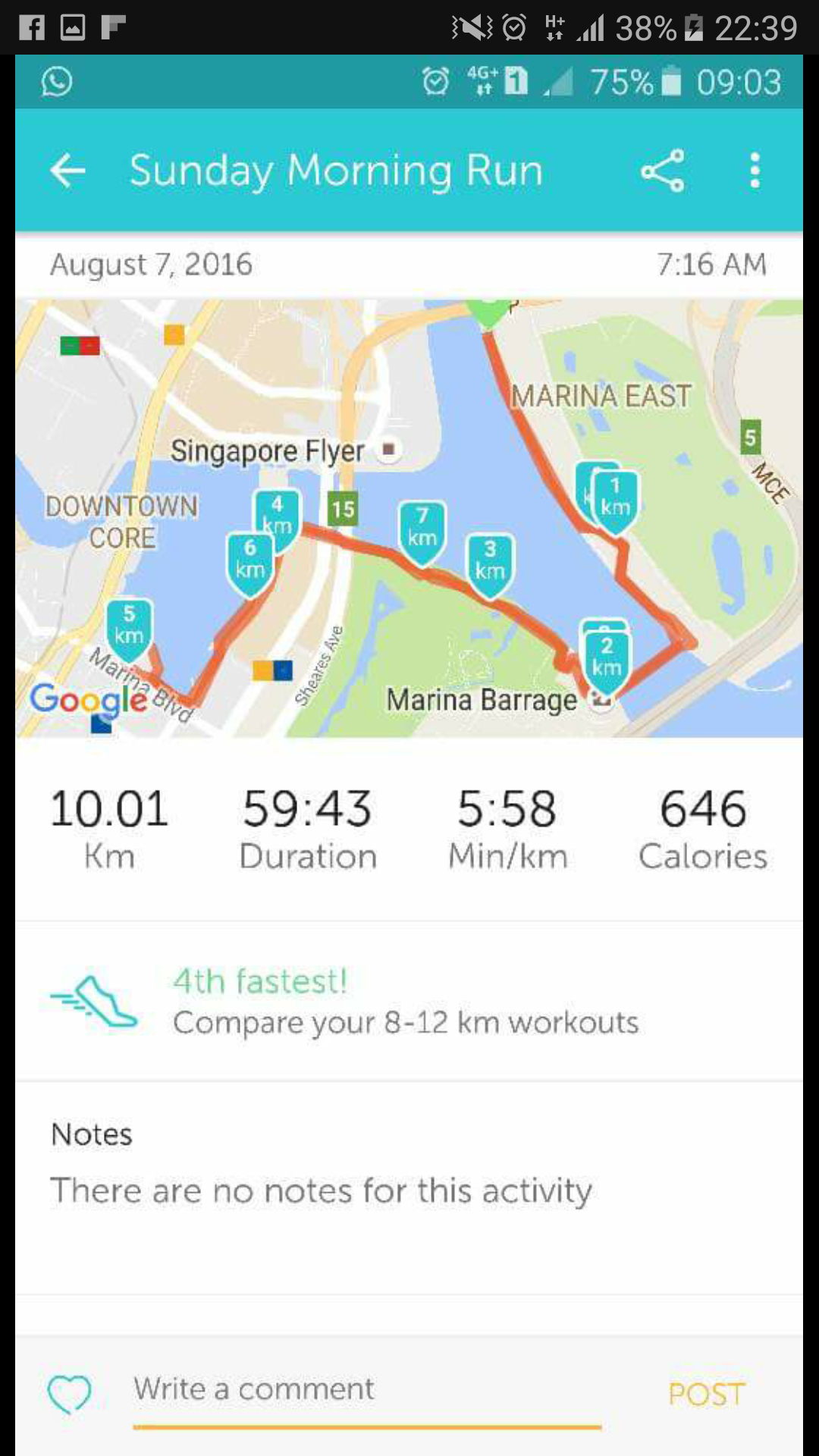Post the comment
The width and height of the screenshot is (819, 1456).
coord(707,1394)
